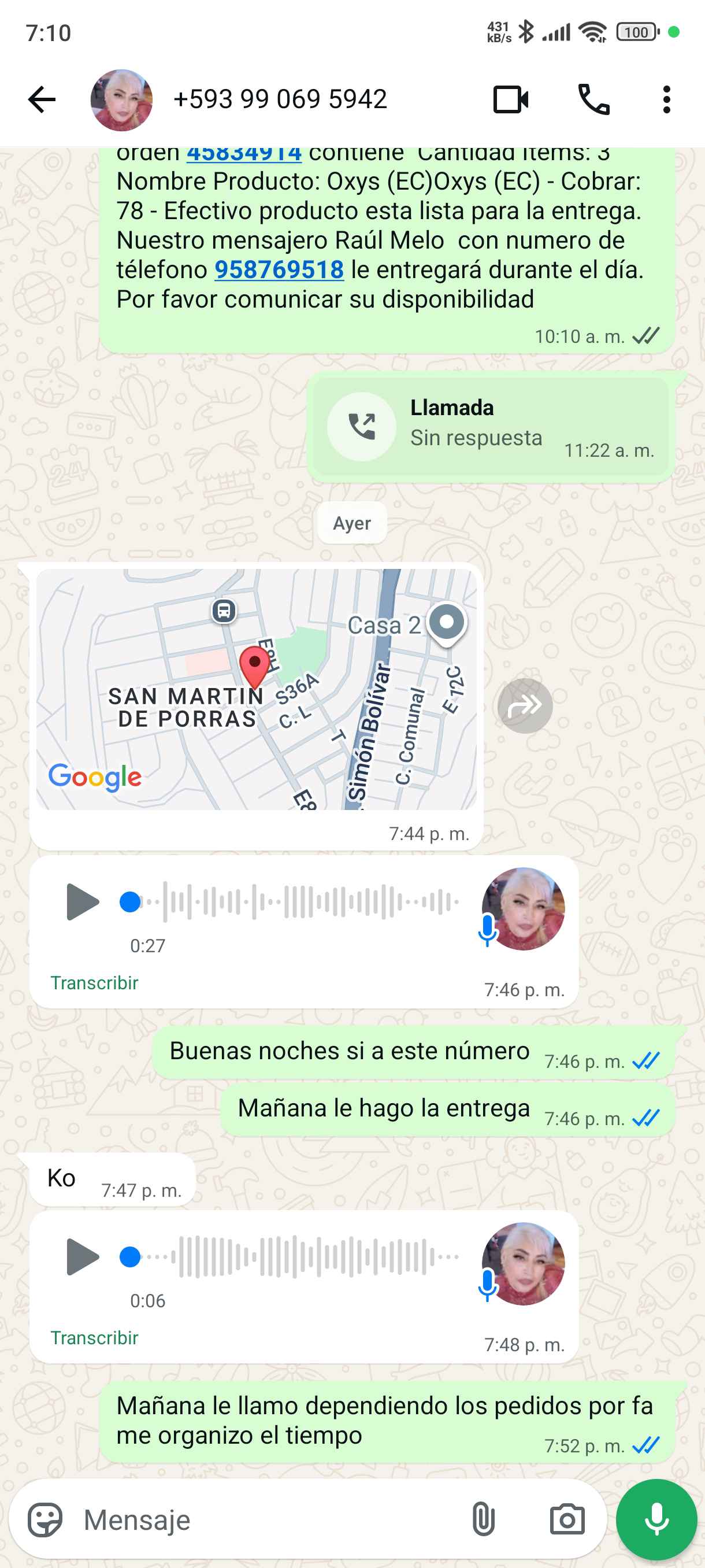The height and width of the screenshot is (1568, 705).
Task: Open contact info for +593 99 069 5942
Action: 280,99
